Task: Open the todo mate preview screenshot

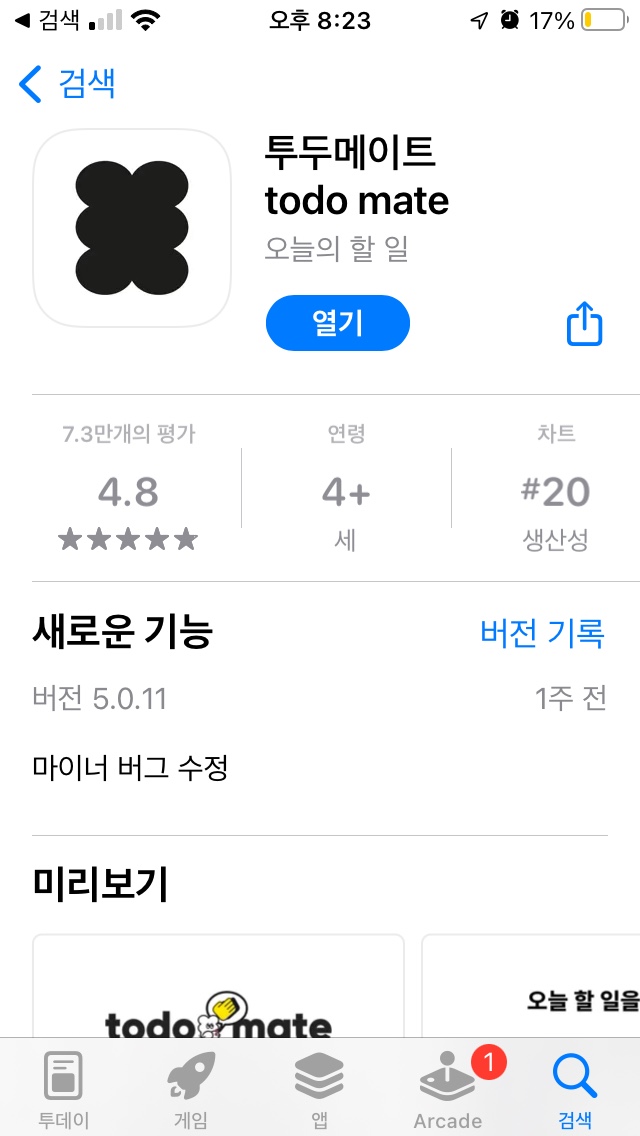Action: [218, 986]
